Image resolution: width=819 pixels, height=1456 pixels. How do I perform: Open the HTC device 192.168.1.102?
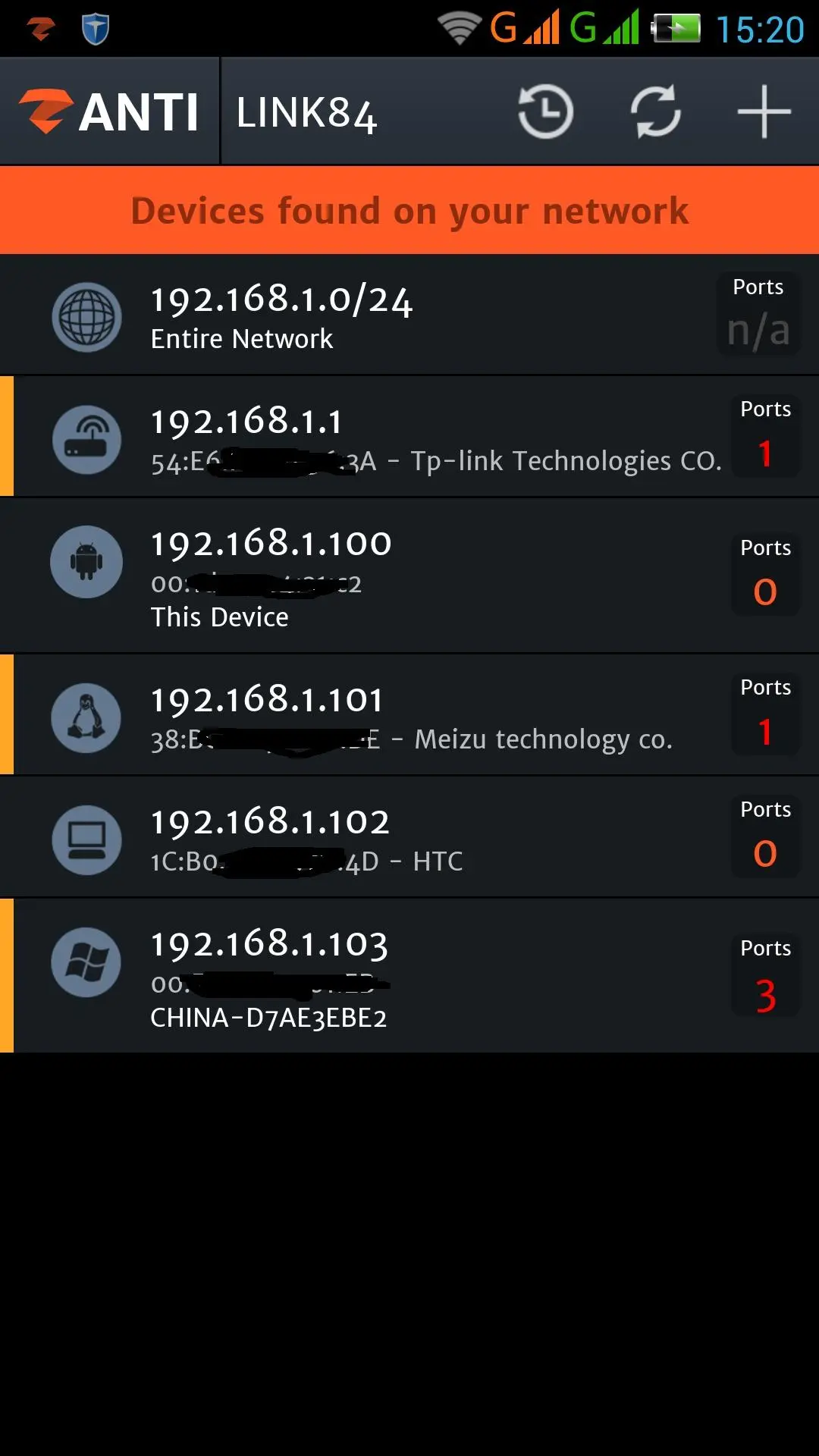click(409, 838)
